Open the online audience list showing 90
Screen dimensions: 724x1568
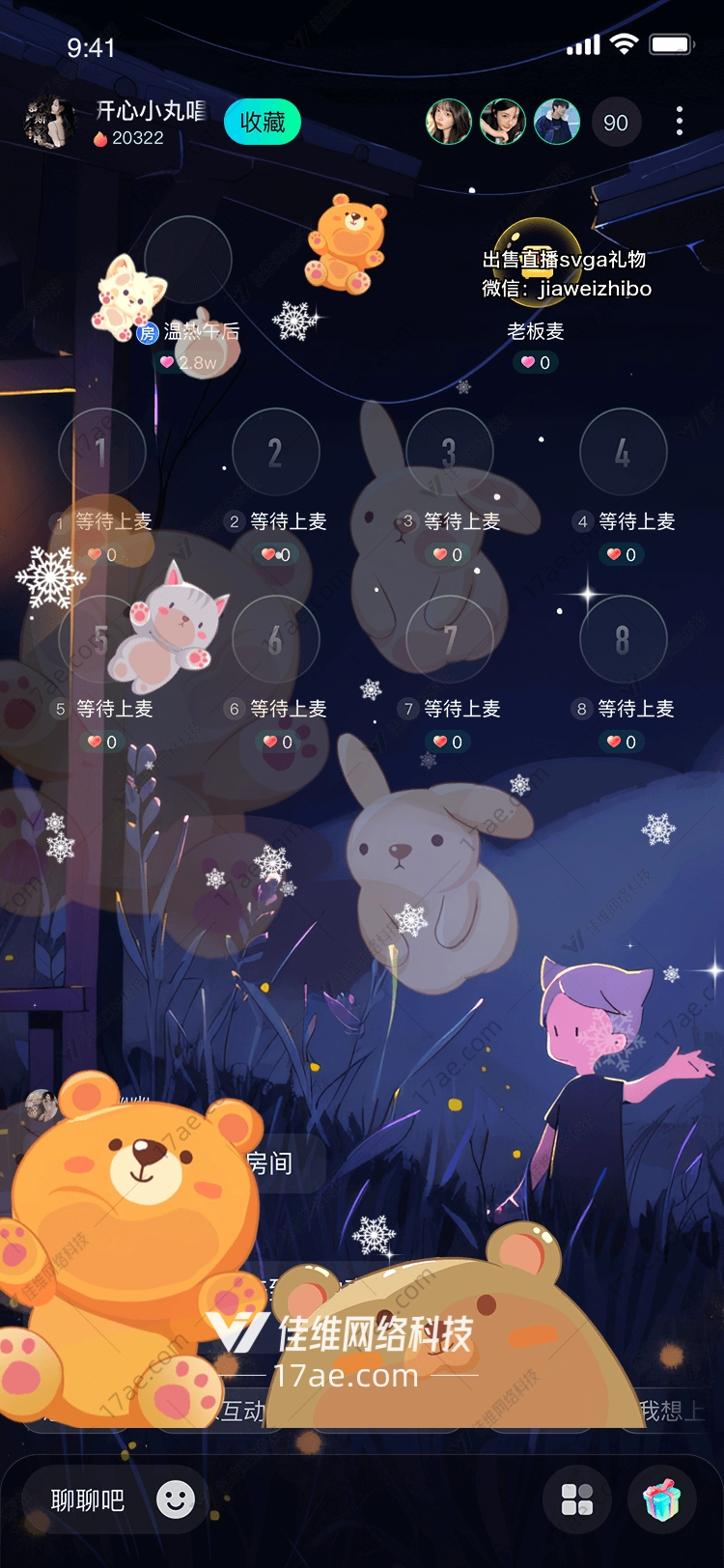click(x=616, y=123)
